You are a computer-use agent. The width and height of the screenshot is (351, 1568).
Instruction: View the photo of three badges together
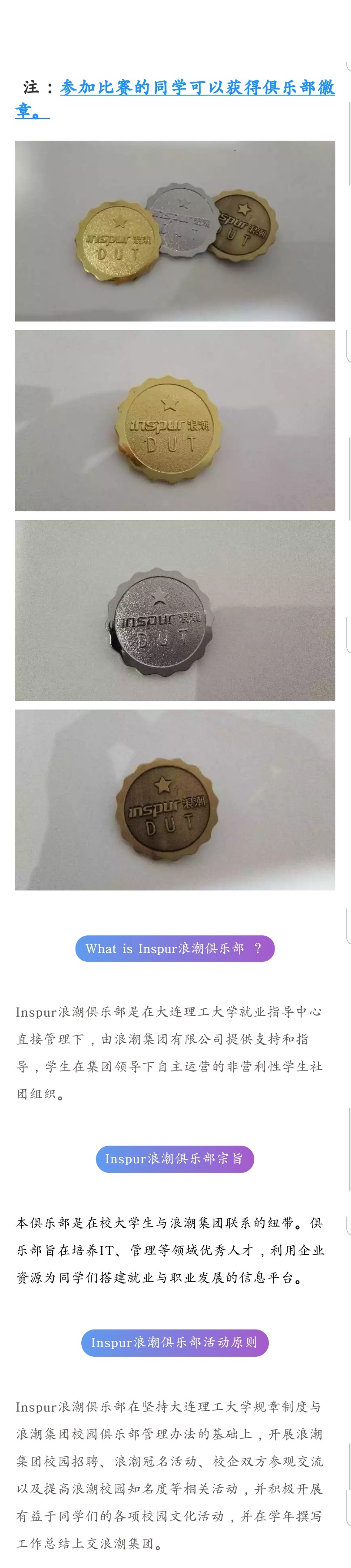tap(175, 231)
